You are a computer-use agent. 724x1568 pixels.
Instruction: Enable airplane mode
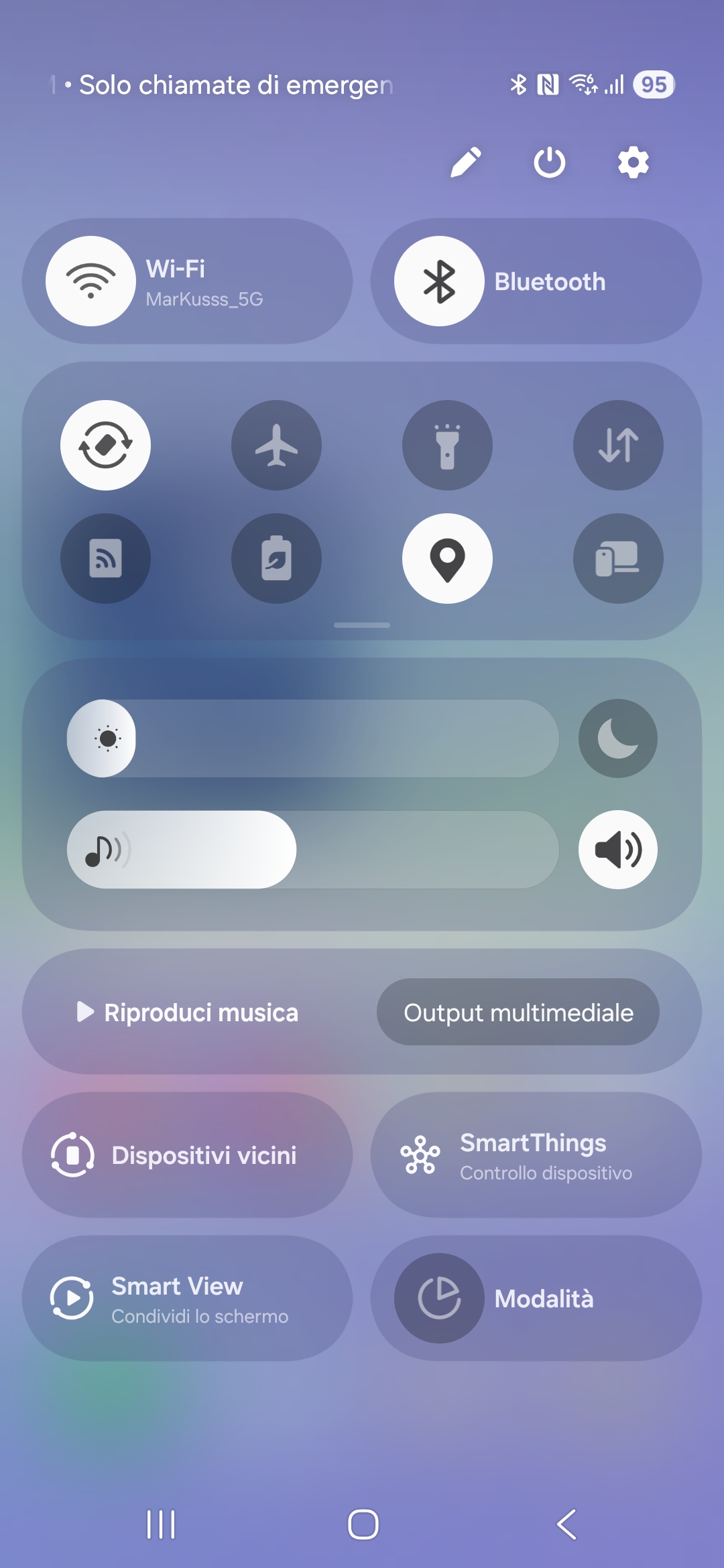tap(276, 446)
